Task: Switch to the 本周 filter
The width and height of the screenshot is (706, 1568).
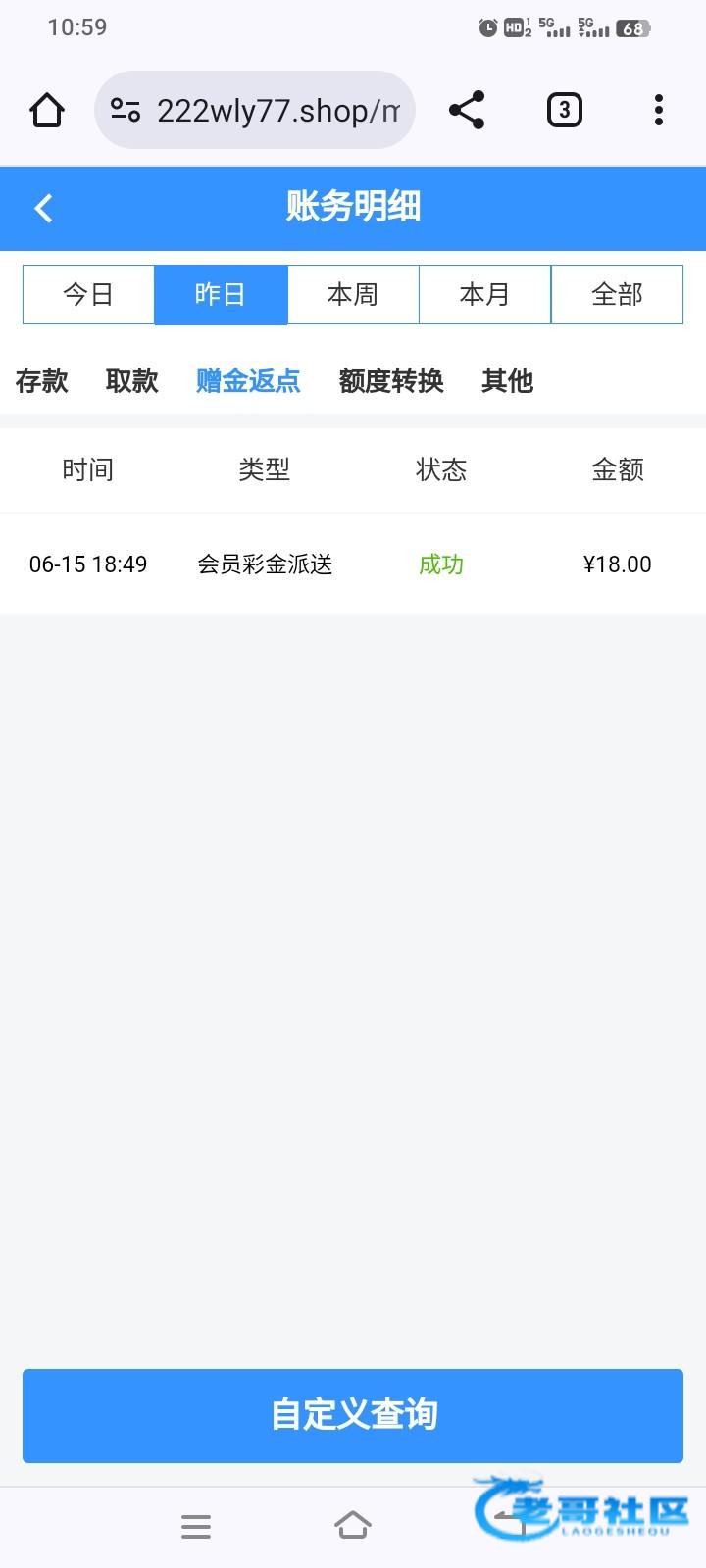Action: [353, 294]
